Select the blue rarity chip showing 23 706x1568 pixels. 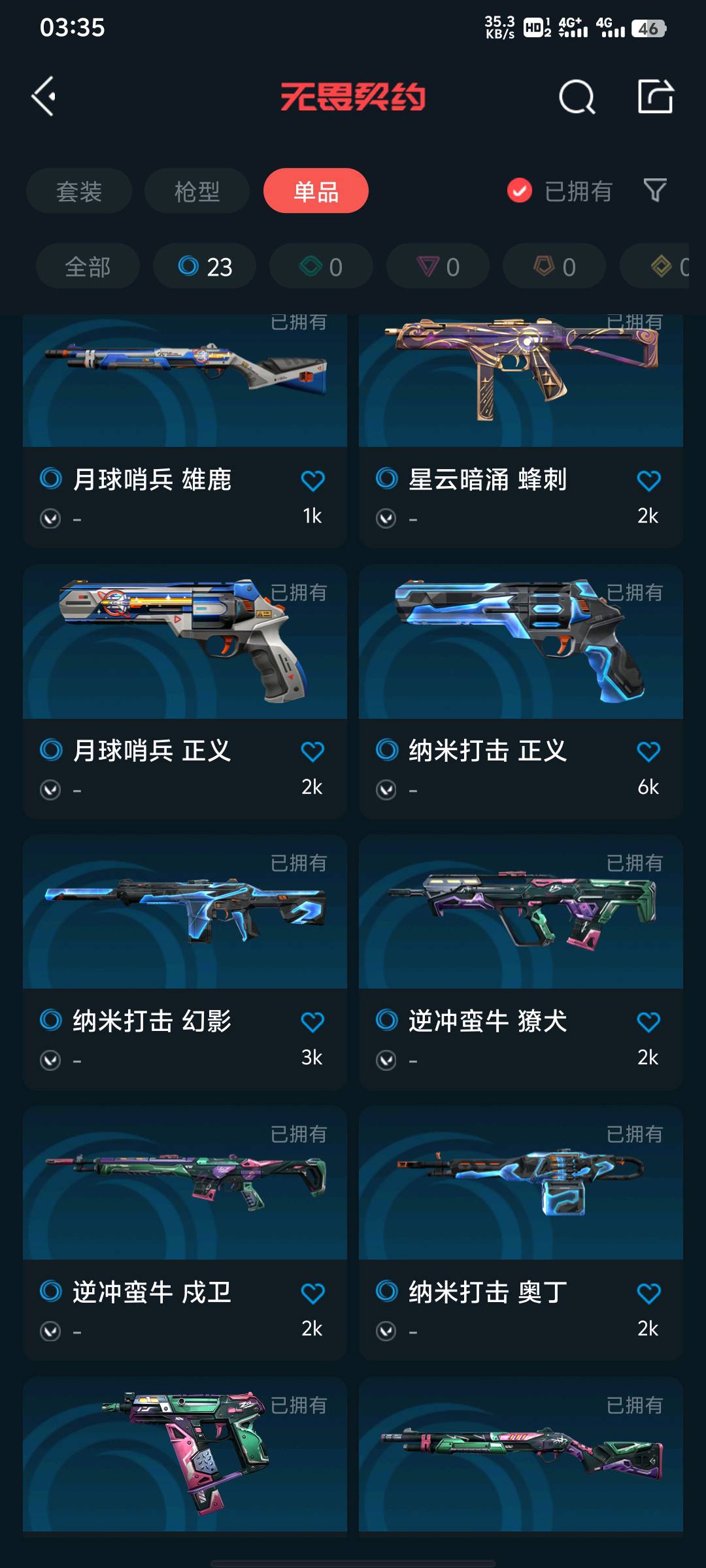pyautogui.click(x=205, y=267)
